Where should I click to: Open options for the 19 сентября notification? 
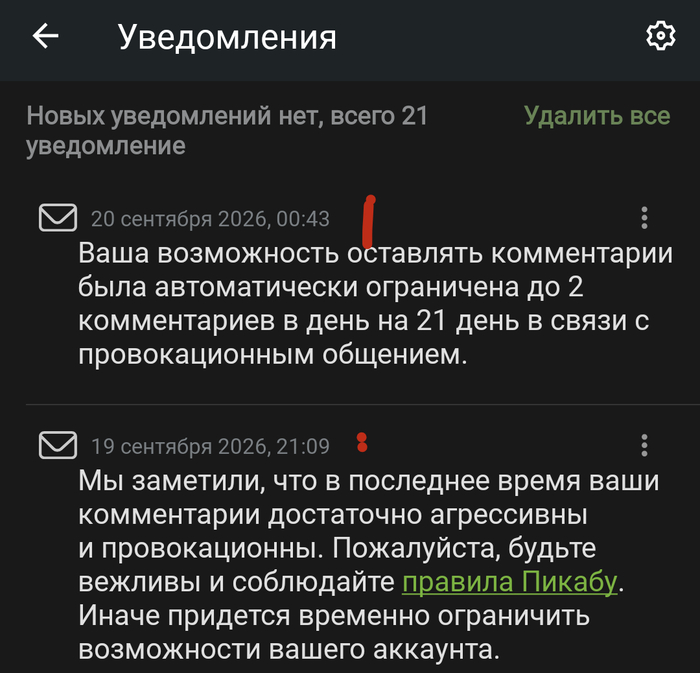click(x=644, y=445)
